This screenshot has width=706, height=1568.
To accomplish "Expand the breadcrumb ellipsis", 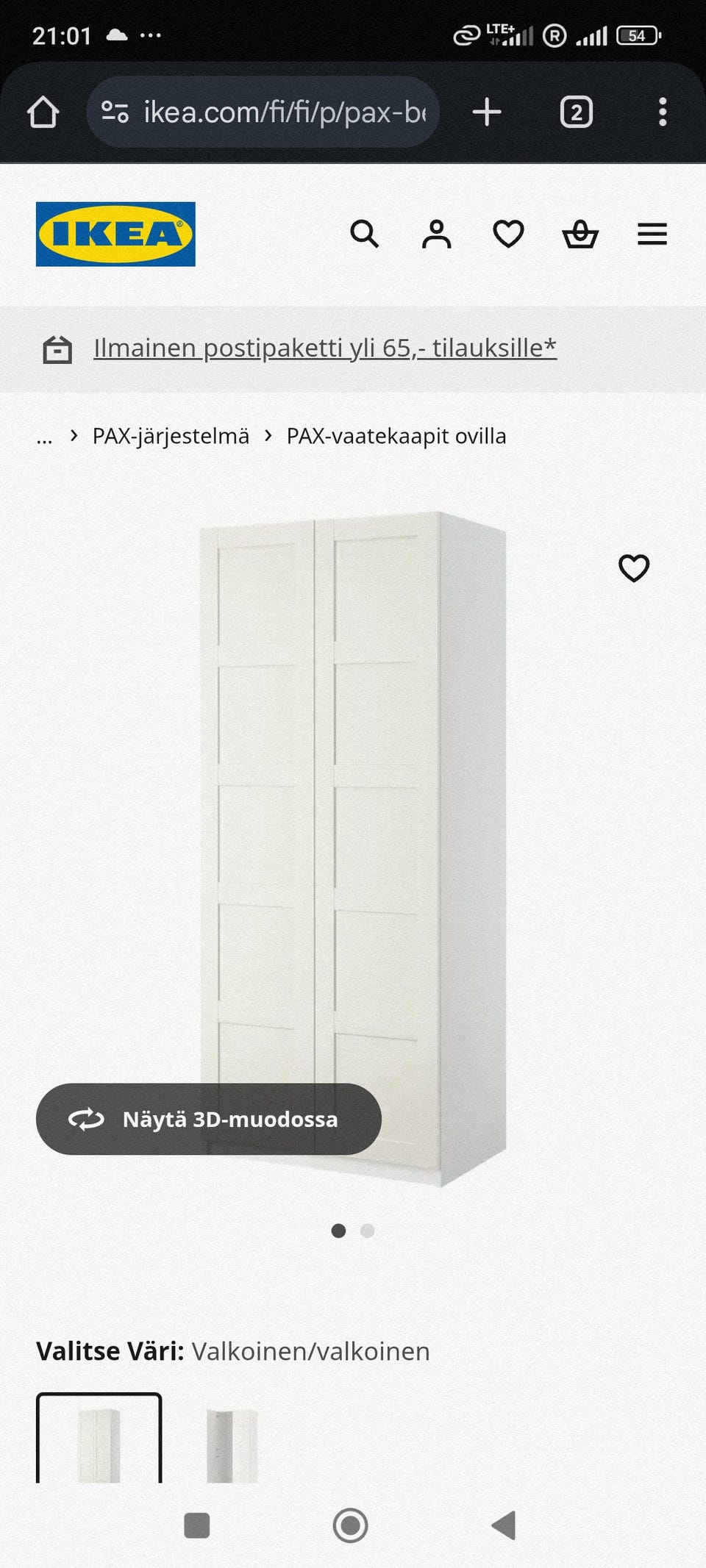I will 44,437.
